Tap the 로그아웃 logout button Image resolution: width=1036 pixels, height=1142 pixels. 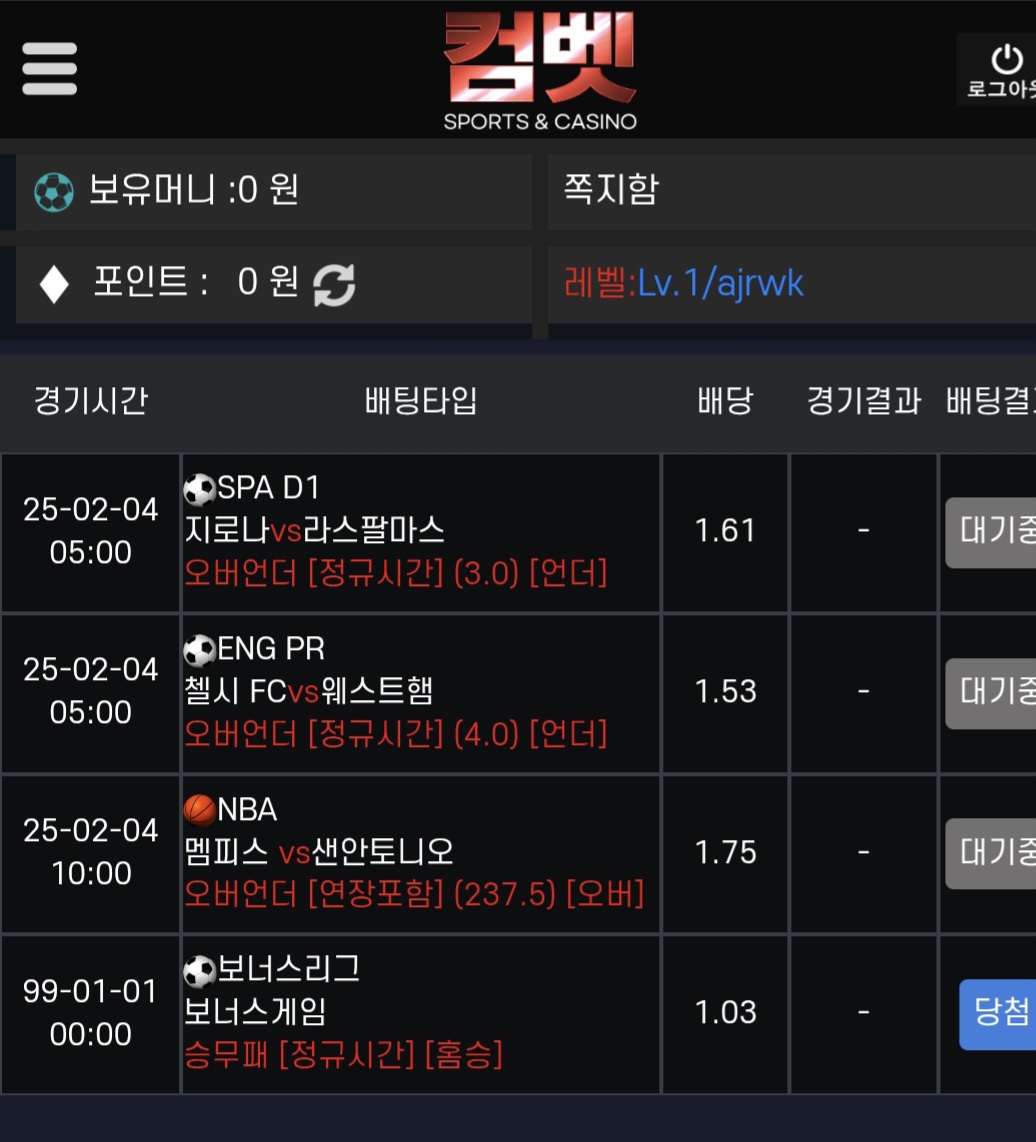coord(1000,71)
